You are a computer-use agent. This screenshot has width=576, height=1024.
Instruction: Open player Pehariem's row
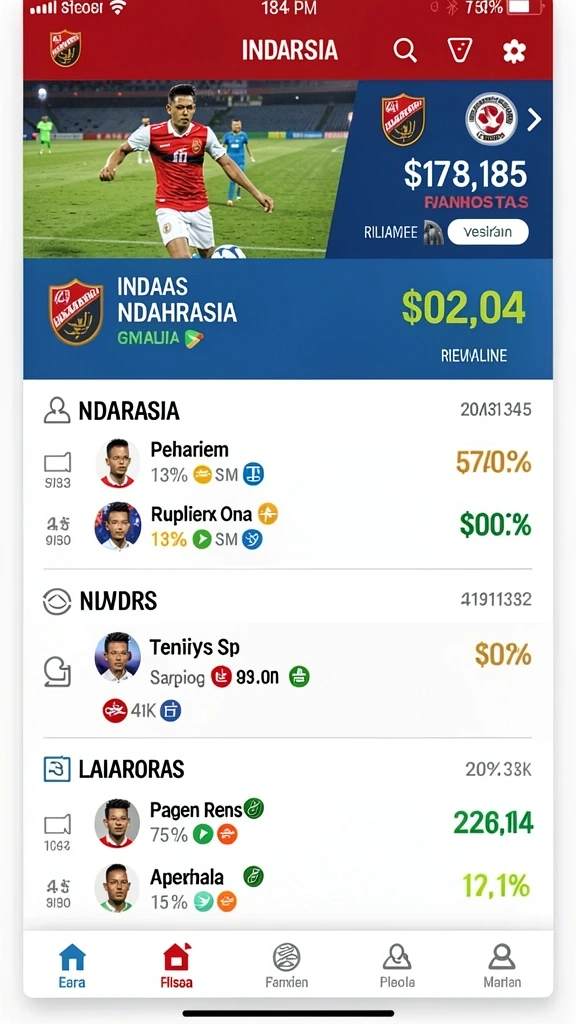tap(288, 462)
